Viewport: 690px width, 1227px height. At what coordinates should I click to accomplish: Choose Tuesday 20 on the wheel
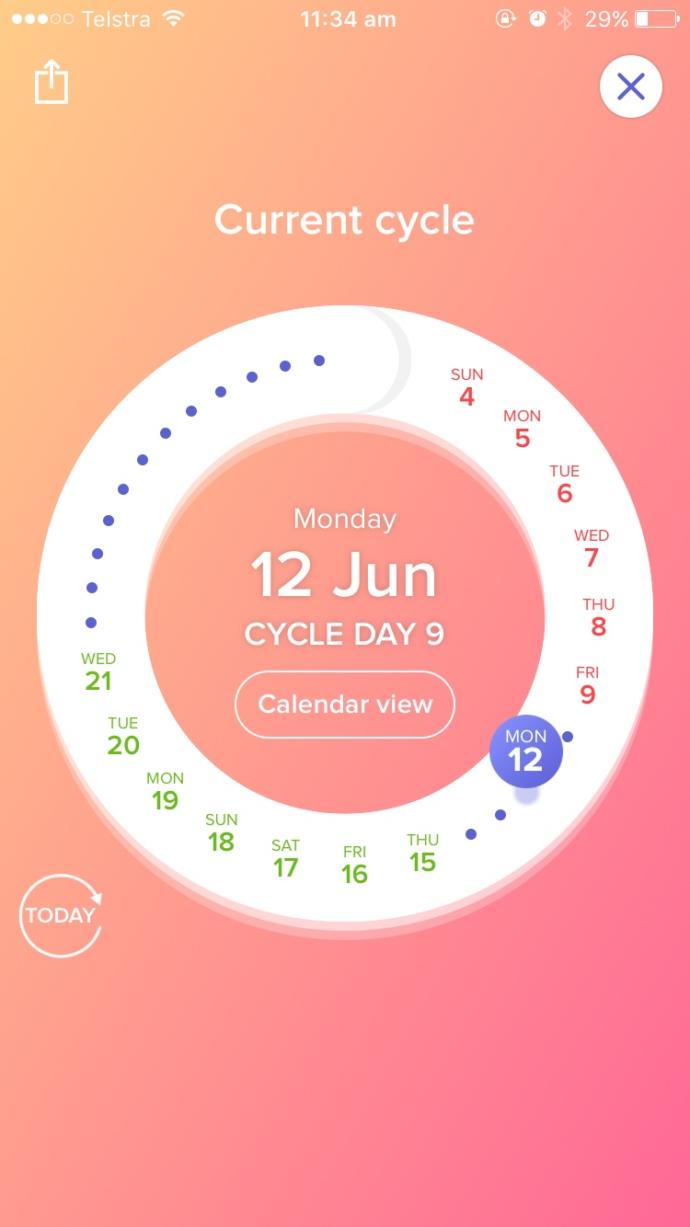point(123,735)
